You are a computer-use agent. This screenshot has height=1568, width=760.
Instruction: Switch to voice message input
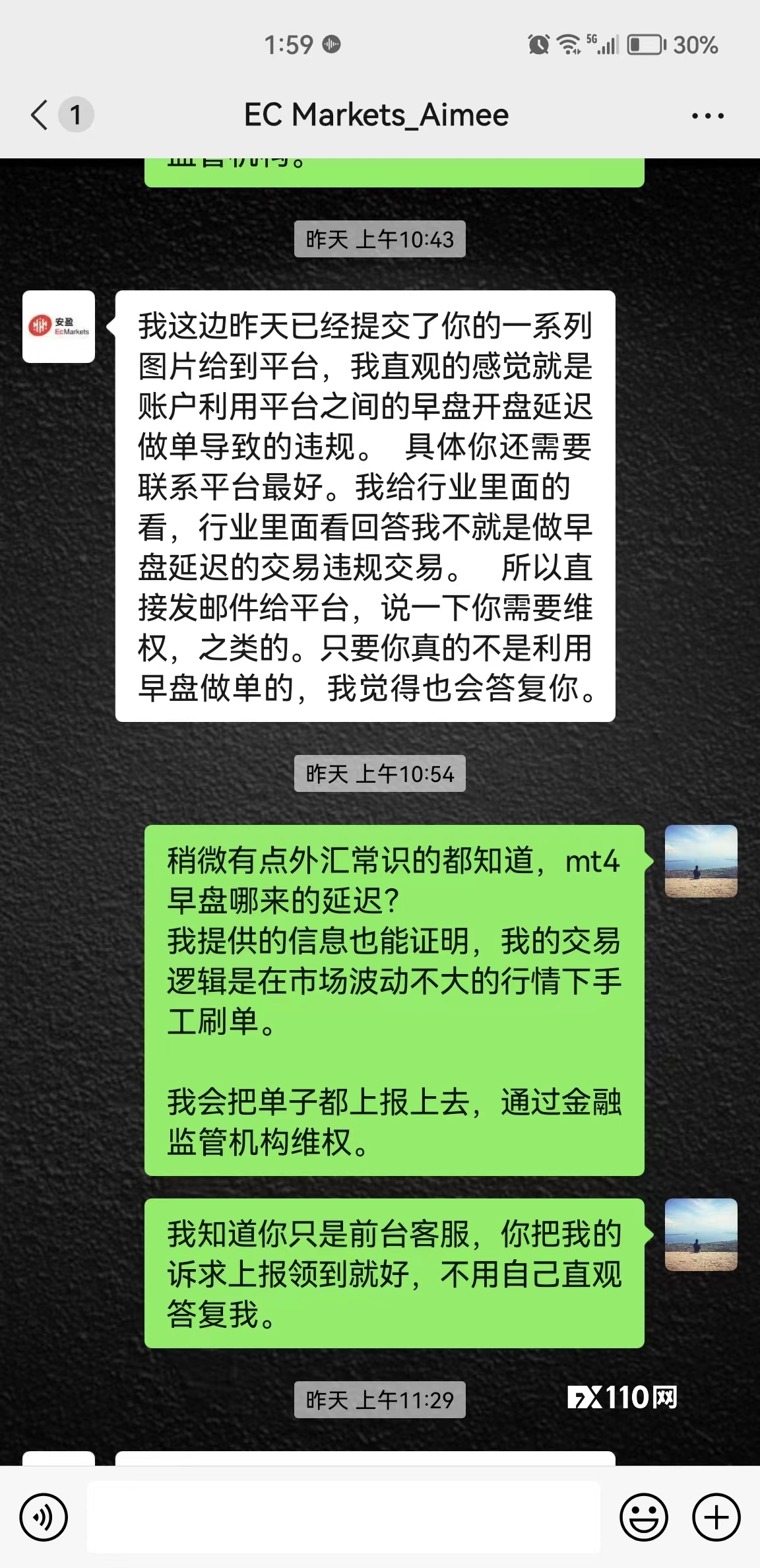(x=44, y=1517)
